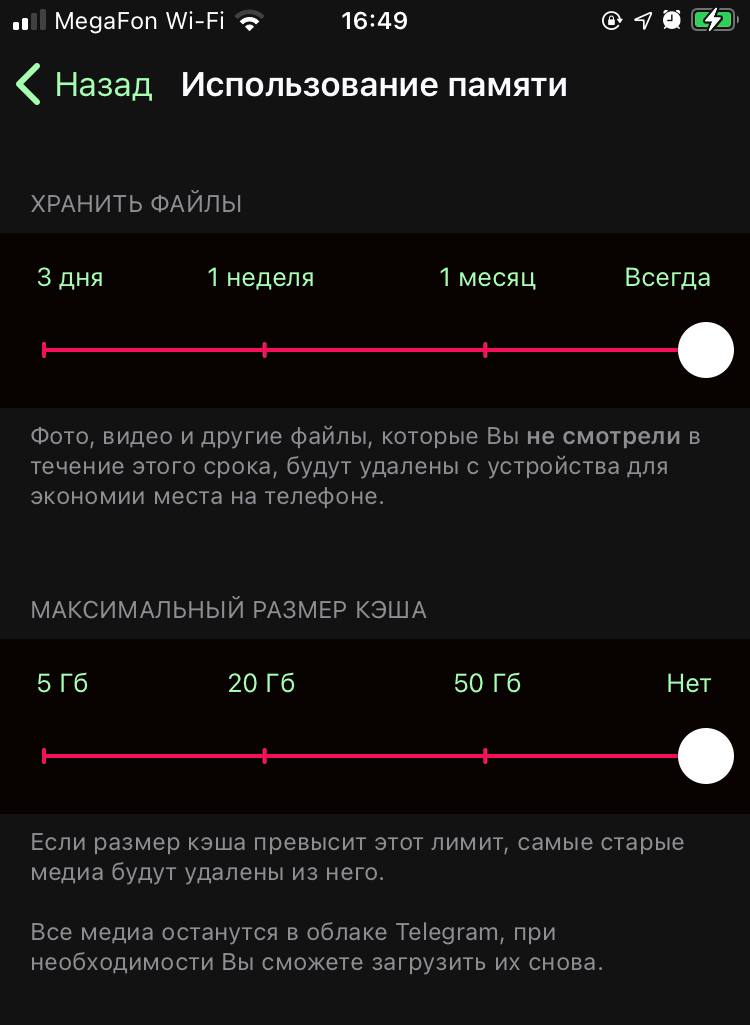Tap the Нет knob on cache size slider
Image resolution: width=750 pixels, height=1025 pixels.
coord(706,756)
